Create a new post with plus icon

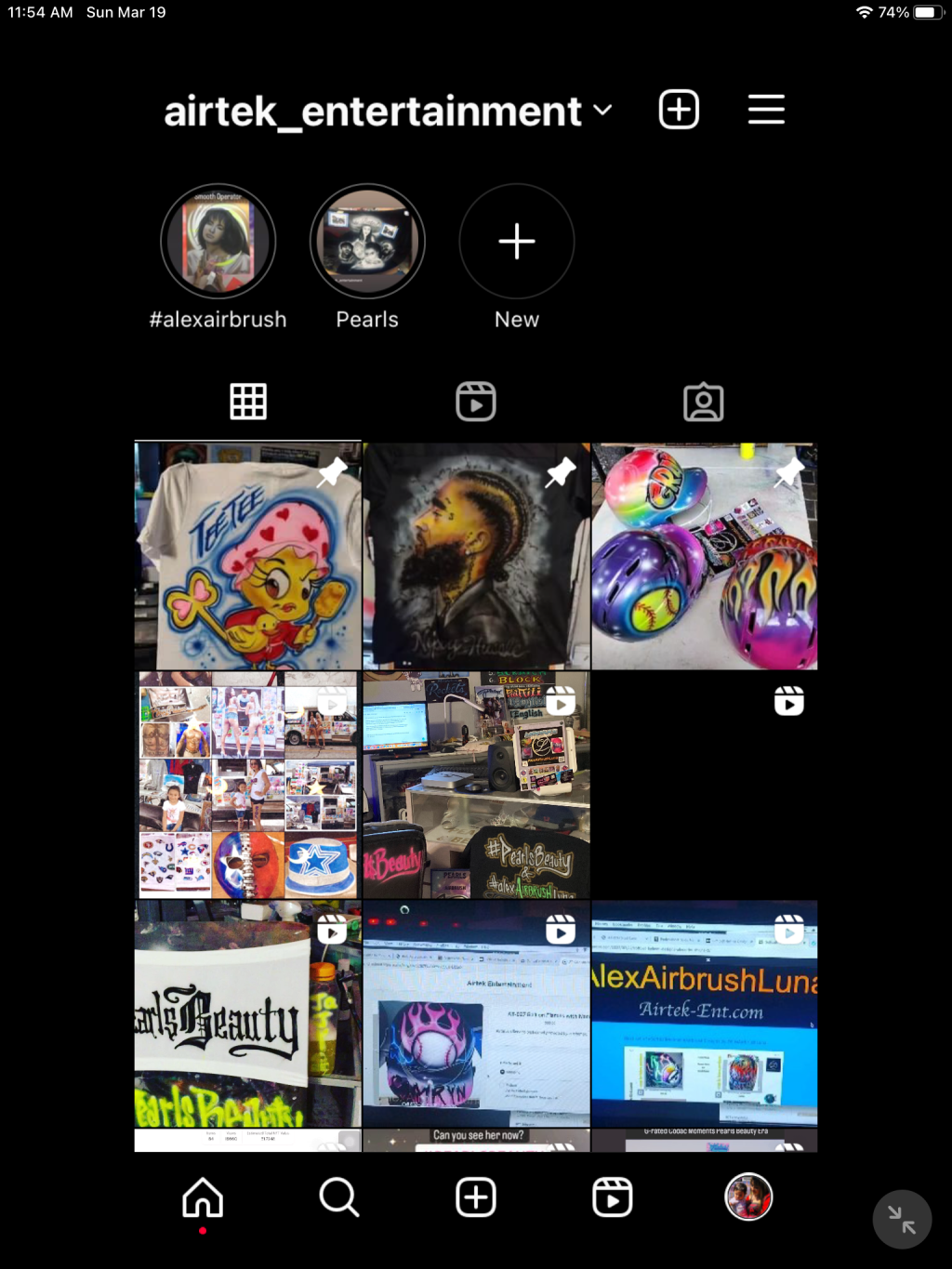(x=679, y=110)
